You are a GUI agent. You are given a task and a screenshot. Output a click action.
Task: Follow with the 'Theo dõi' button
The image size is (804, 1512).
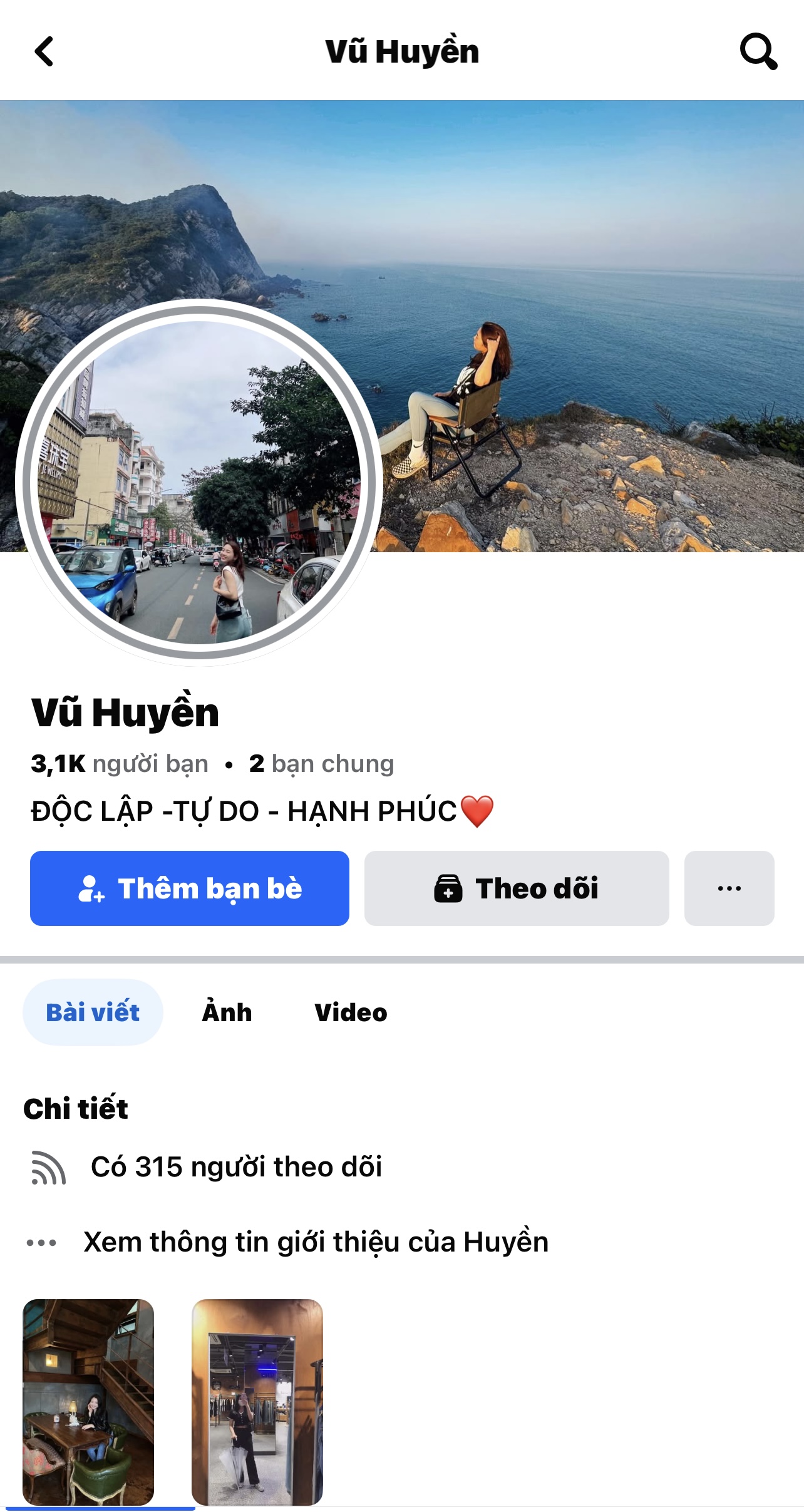pyautogui.click(x=517, y=888)
